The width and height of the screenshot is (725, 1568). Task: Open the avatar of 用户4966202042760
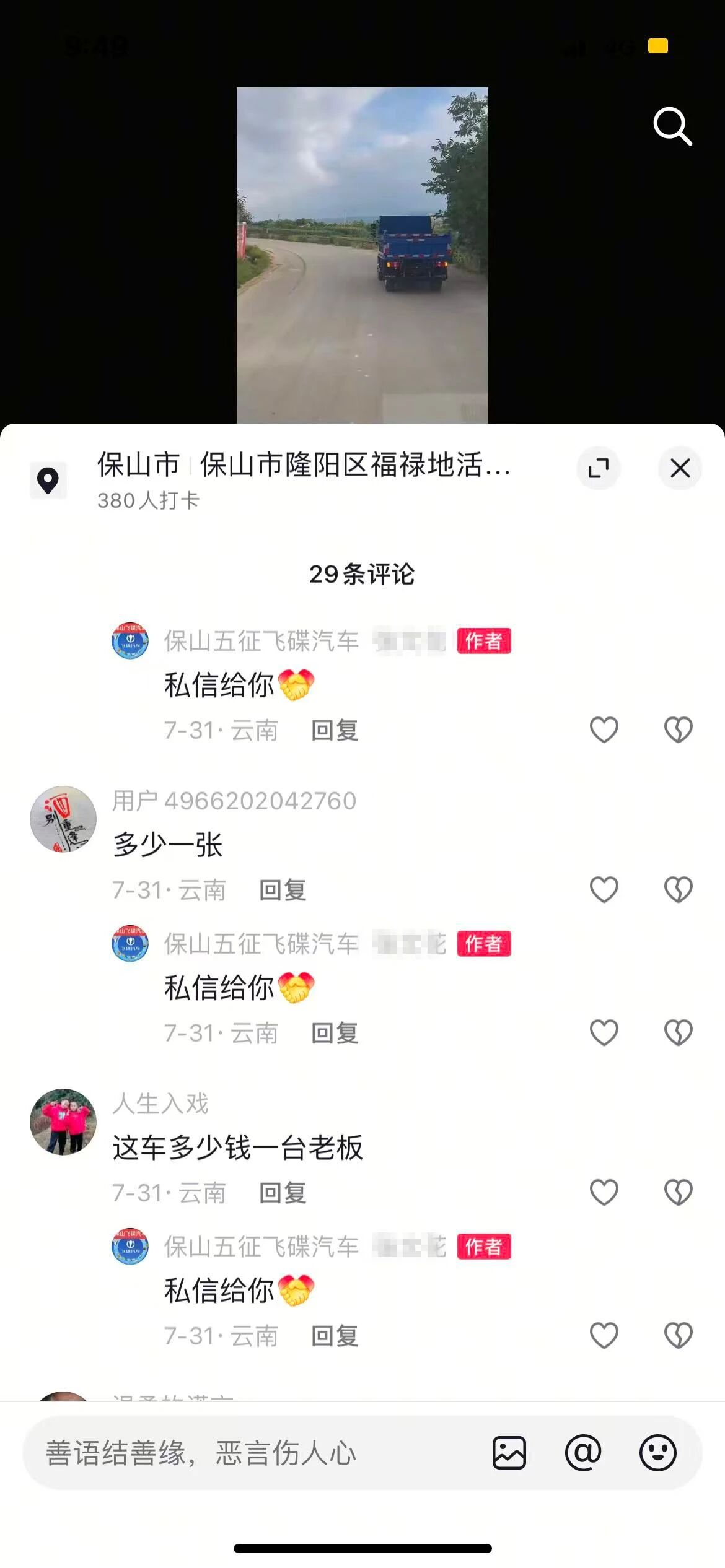63,819
